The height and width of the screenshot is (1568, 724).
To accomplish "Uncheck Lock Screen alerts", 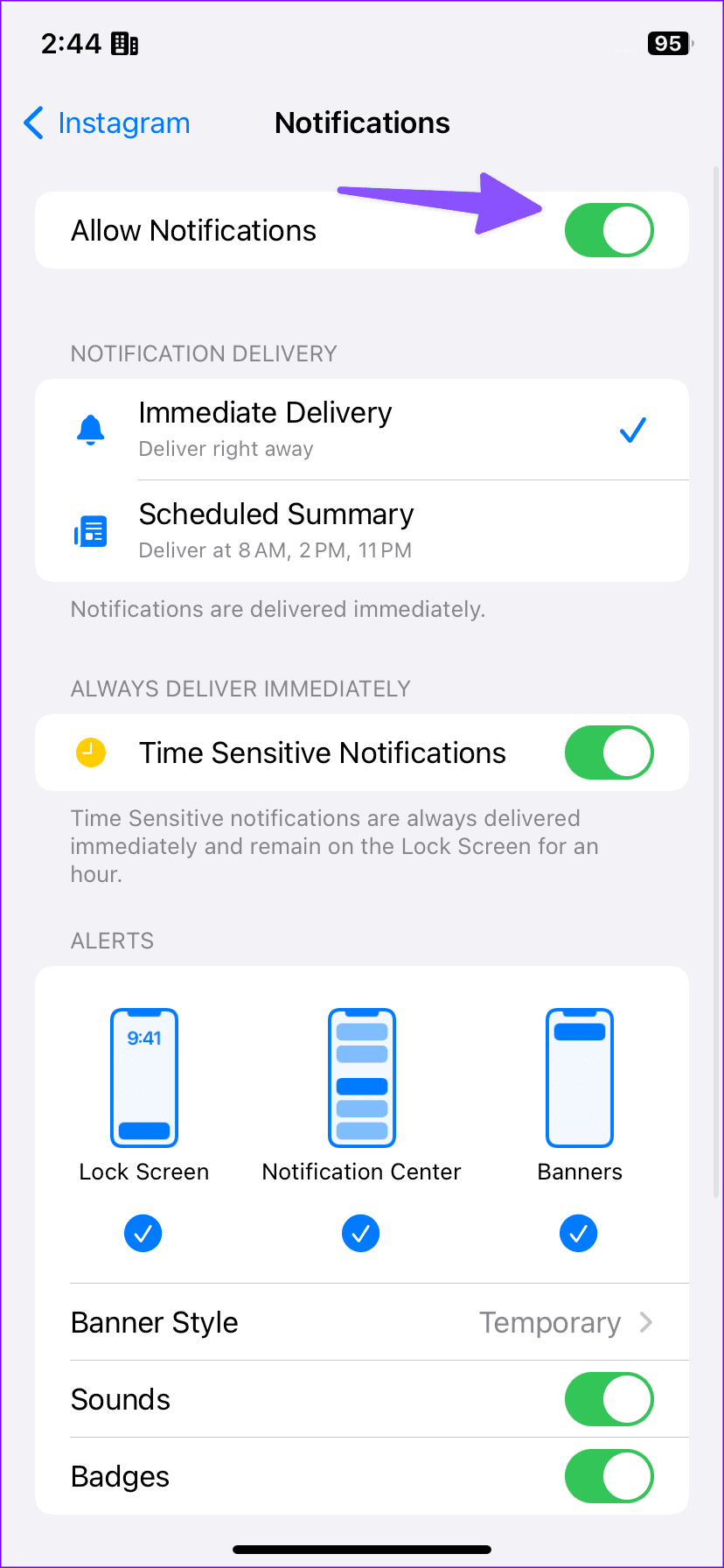I will [143, 1234].
